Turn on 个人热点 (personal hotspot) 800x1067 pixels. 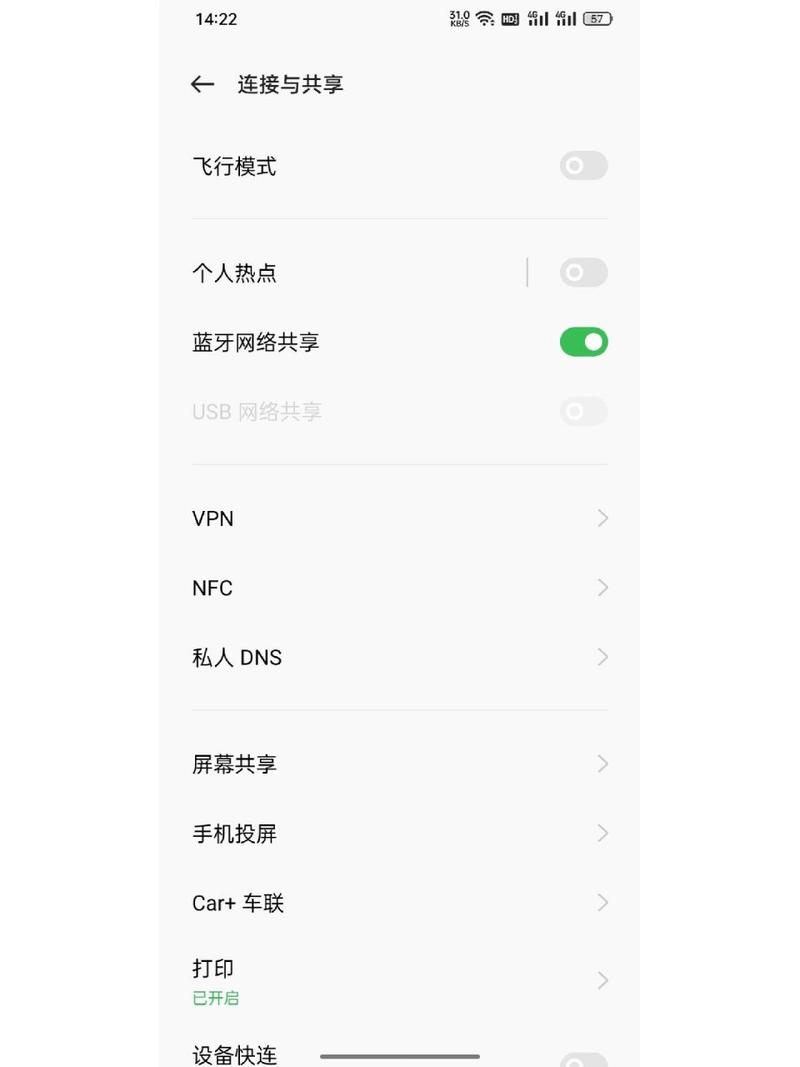click(x=583, y=273)
